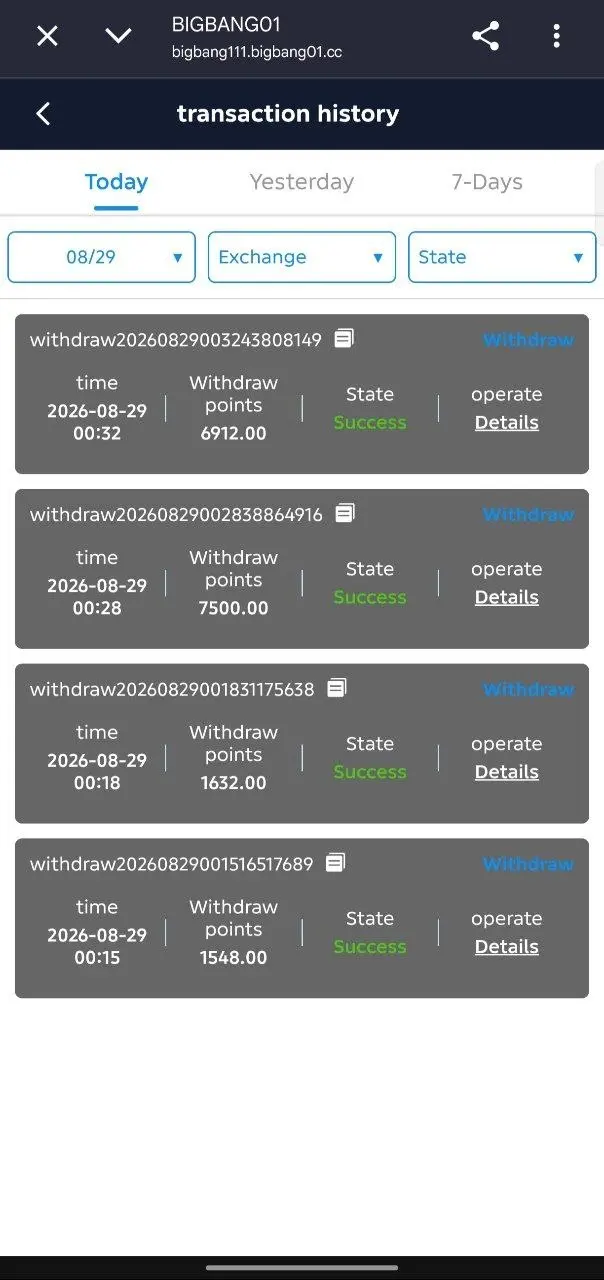View Details of the 7500.00 withdrawal
Viewport: 604px width, 1280px height.
506,598
